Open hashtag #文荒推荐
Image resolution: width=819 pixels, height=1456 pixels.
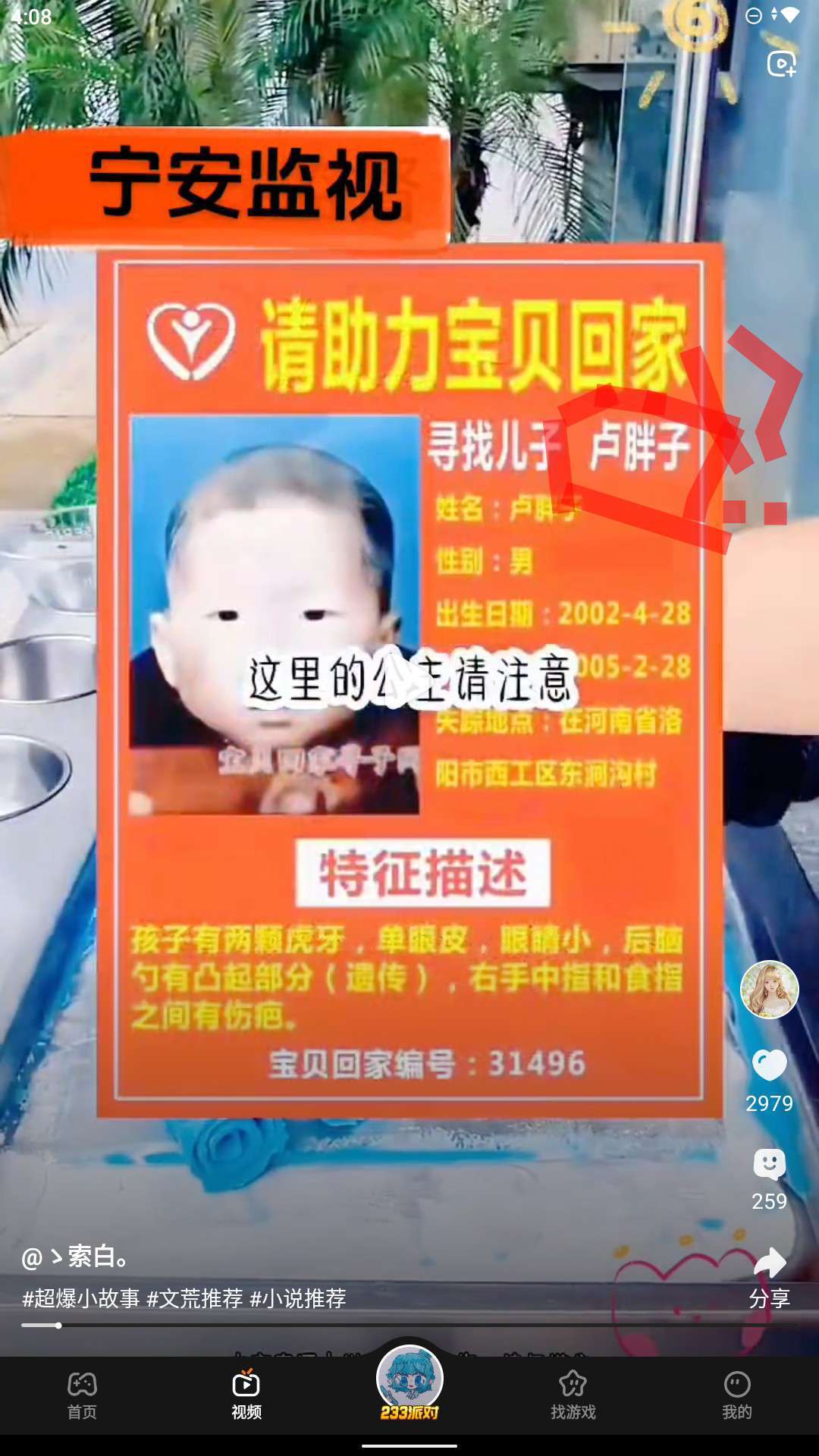pyautogui.click(x=195, y=1298)
